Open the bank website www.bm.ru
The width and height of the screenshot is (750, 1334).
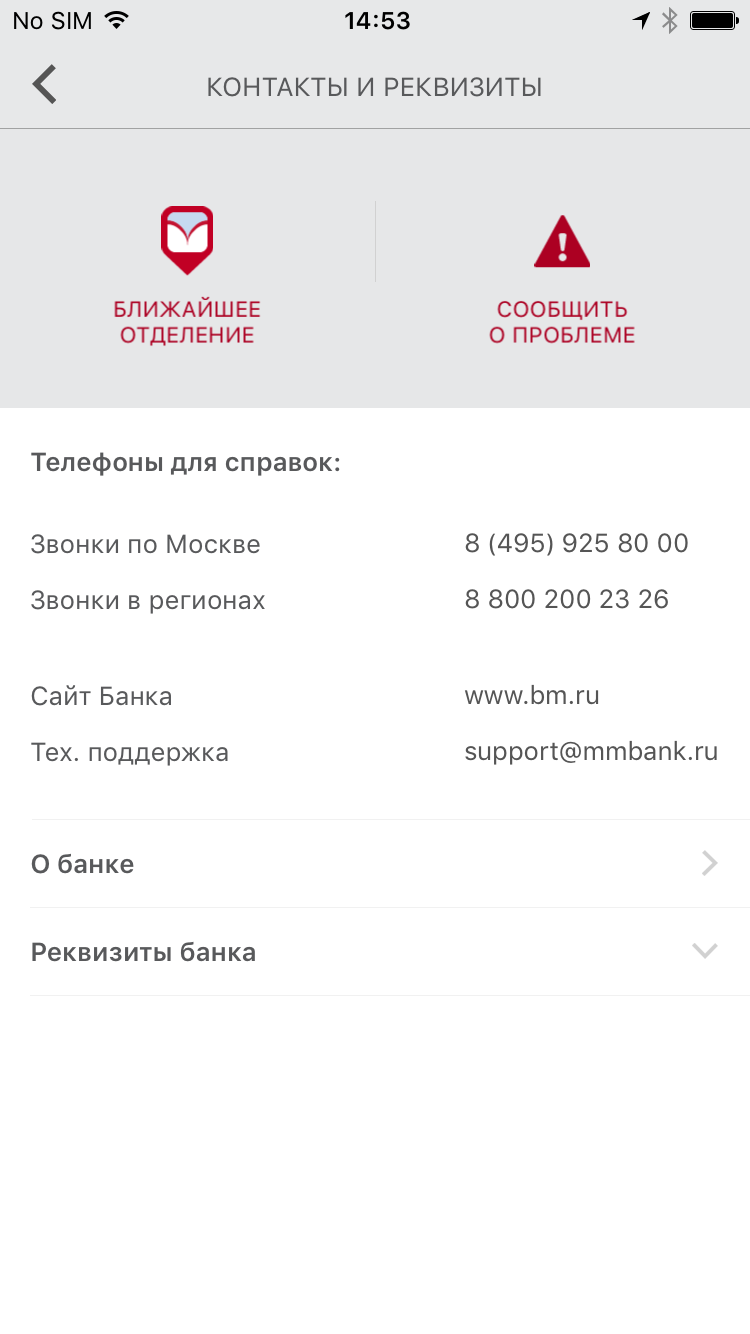pyautogui.click(x=532, y=695)
